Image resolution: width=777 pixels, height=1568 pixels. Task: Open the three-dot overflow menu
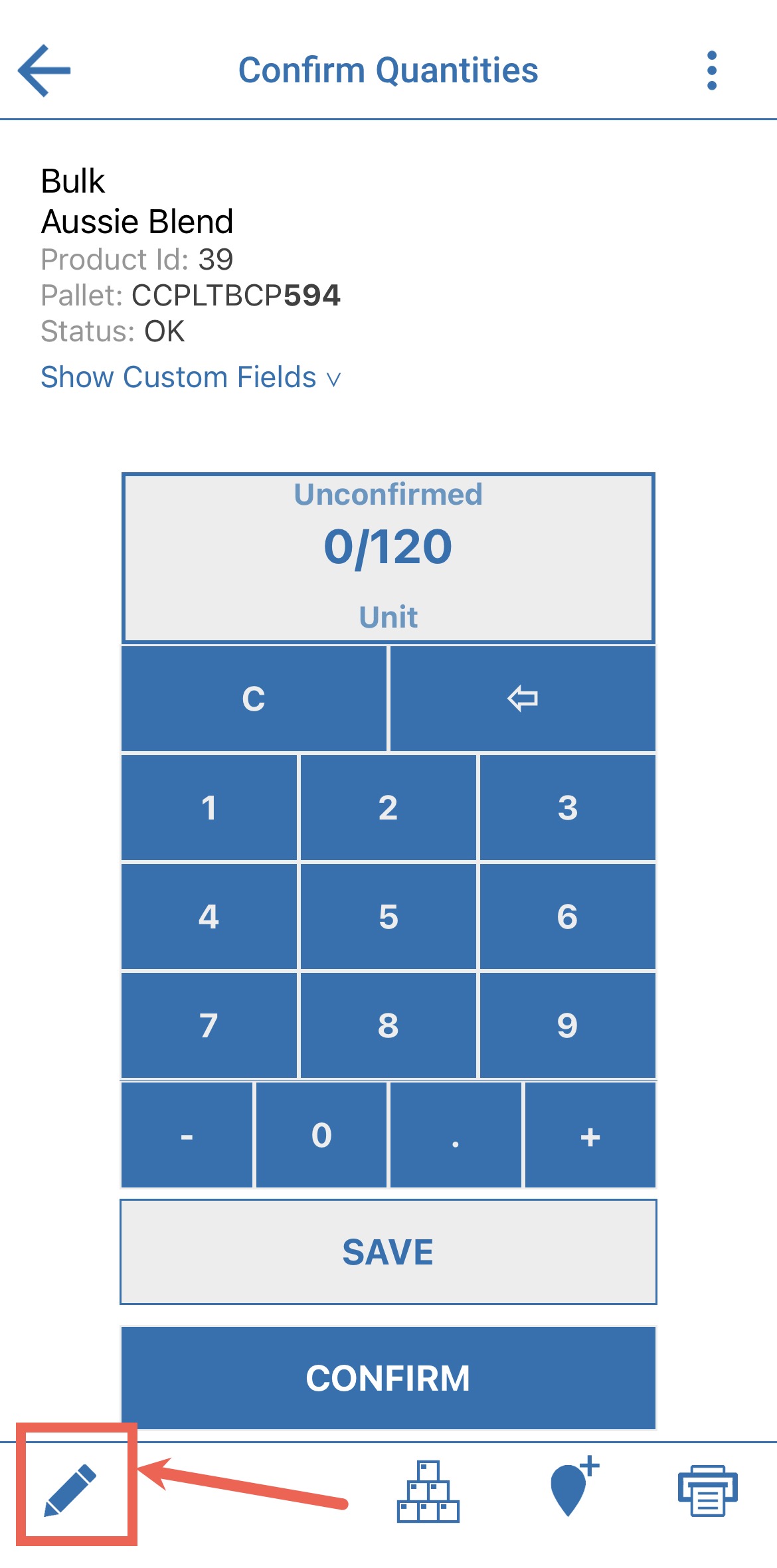tap(712, 70)
